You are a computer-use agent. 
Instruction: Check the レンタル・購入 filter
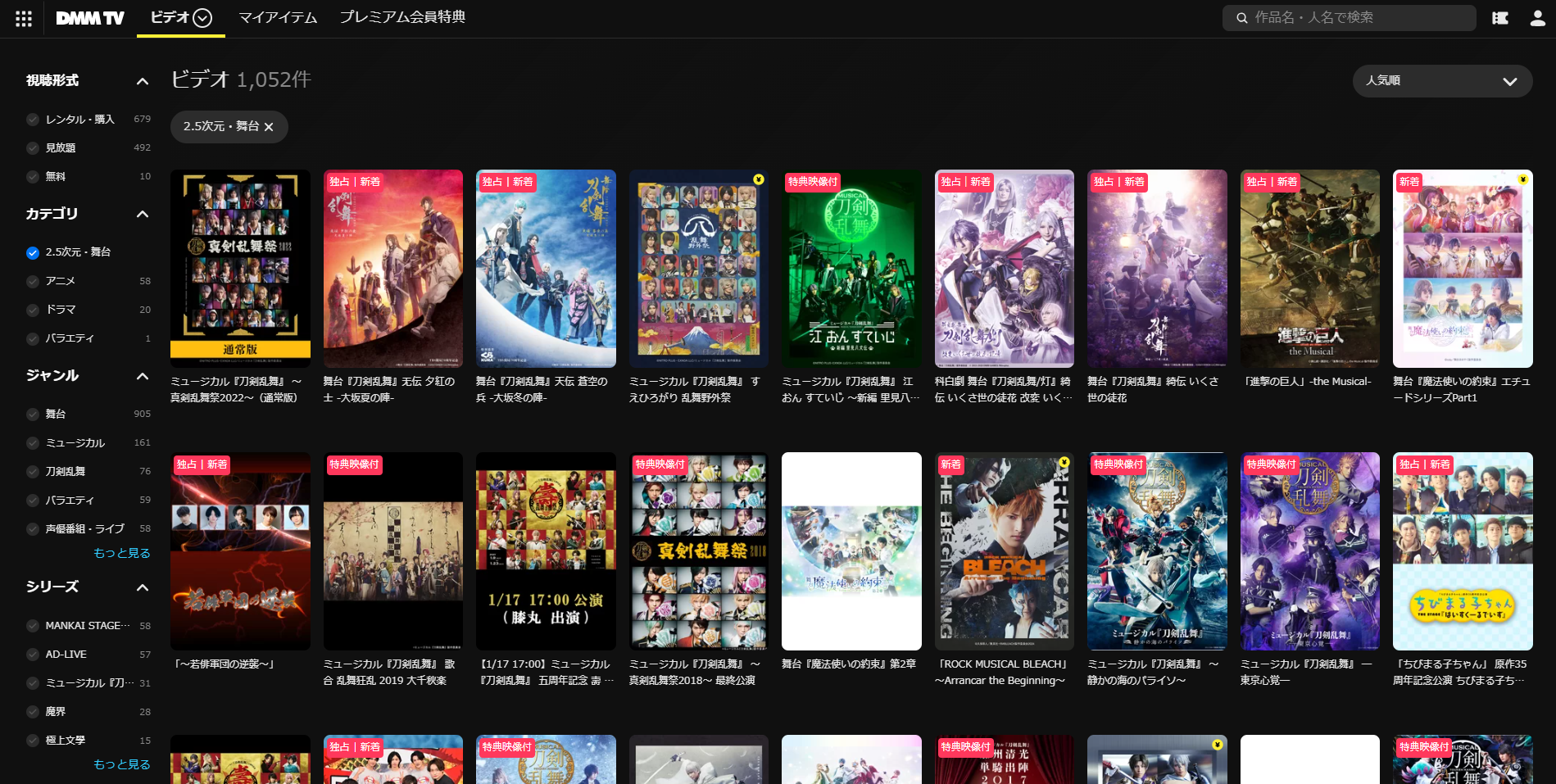tap(33, 120)
